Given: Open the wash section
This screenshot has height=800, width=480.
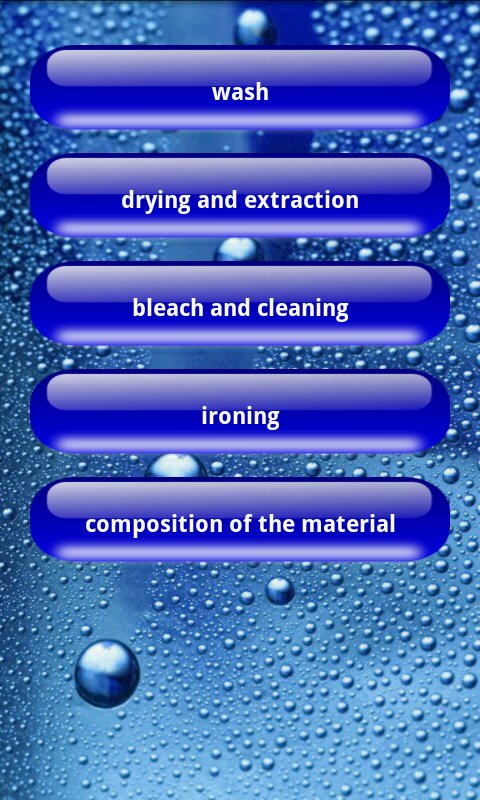Looking at the screenshot, I should 240,87.
